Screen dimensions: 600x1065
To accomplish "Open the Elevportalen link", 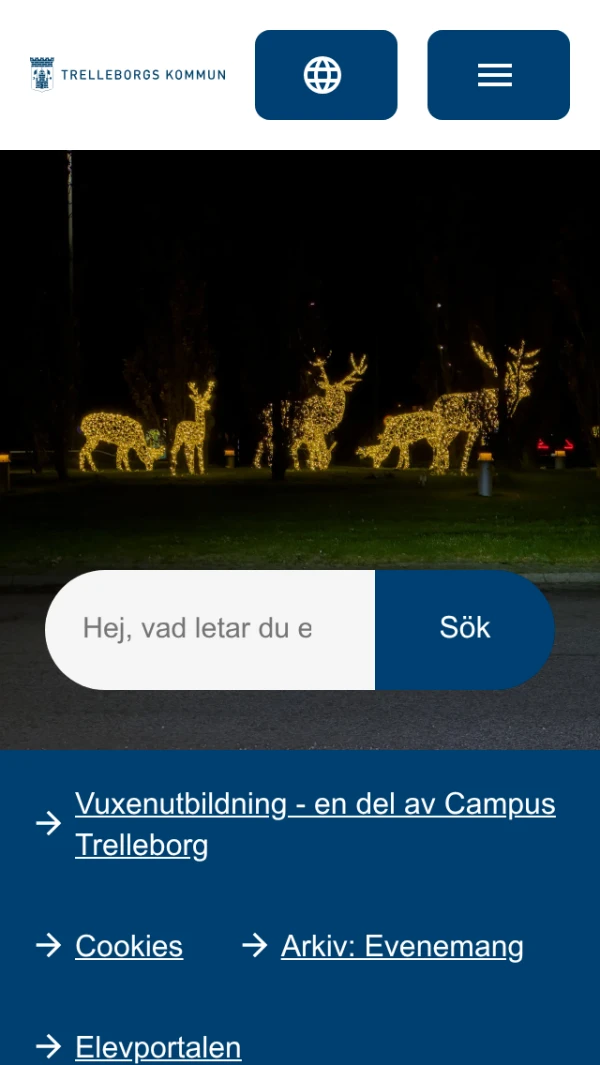I will pos(158,1047).
